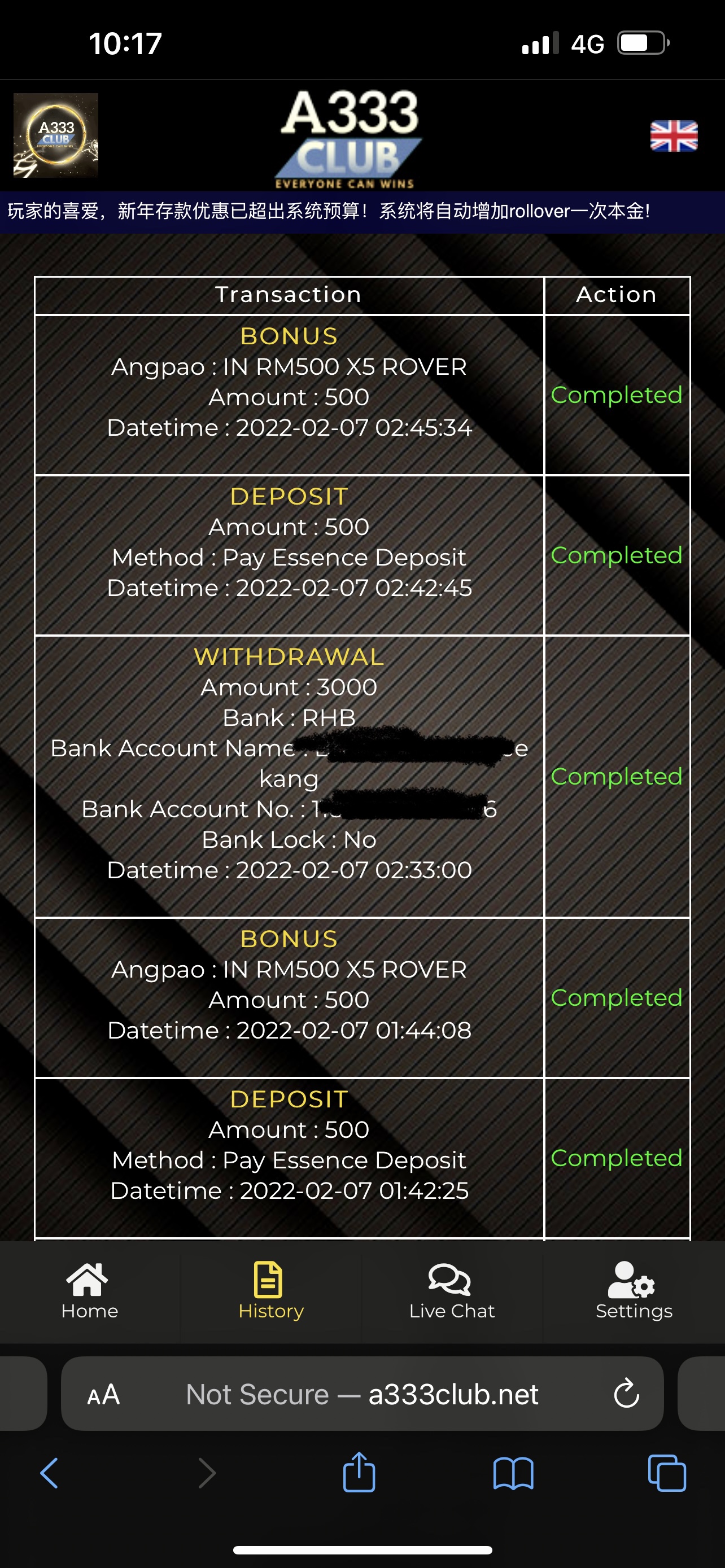Open the Settings tab
The width and height of the screenshot is (725, 1568).
(633, 1290)
